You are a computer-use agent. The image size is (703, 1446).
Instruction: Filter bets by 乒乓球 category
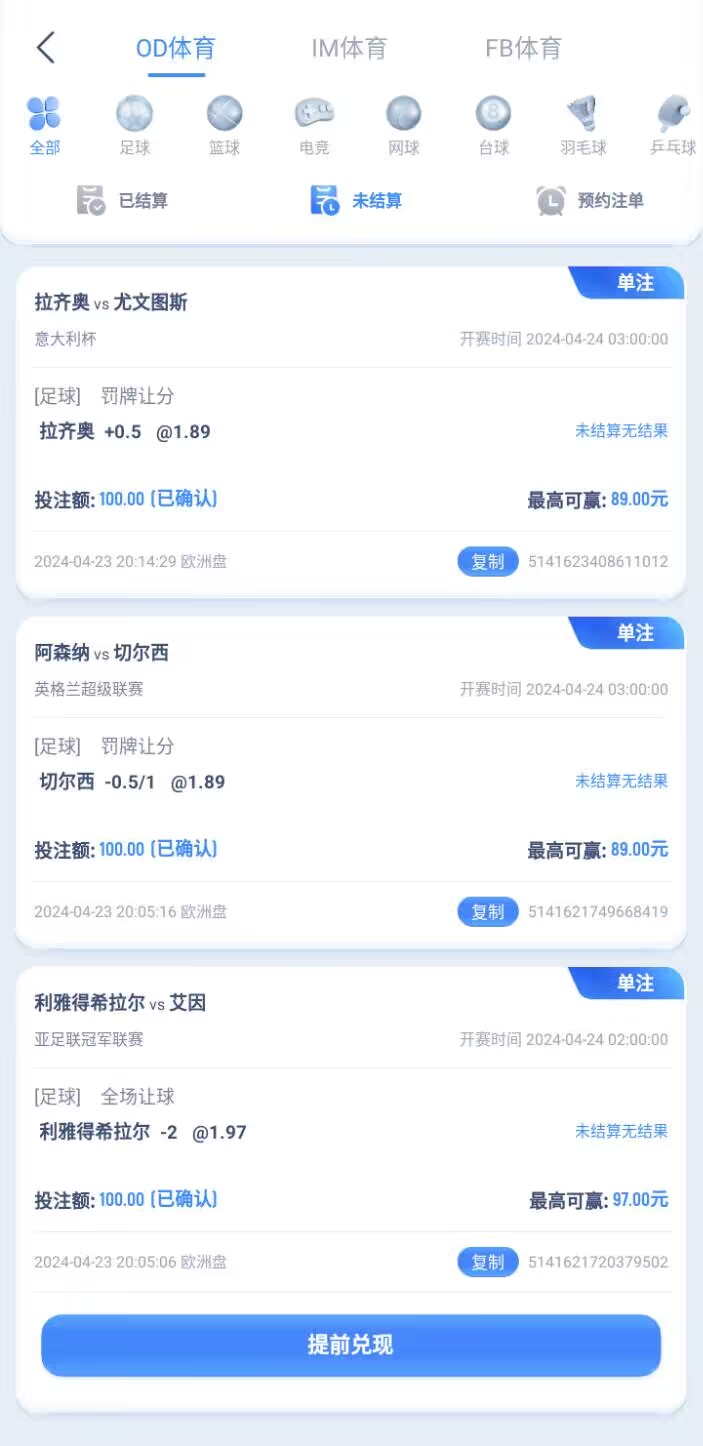click(673, 125)
